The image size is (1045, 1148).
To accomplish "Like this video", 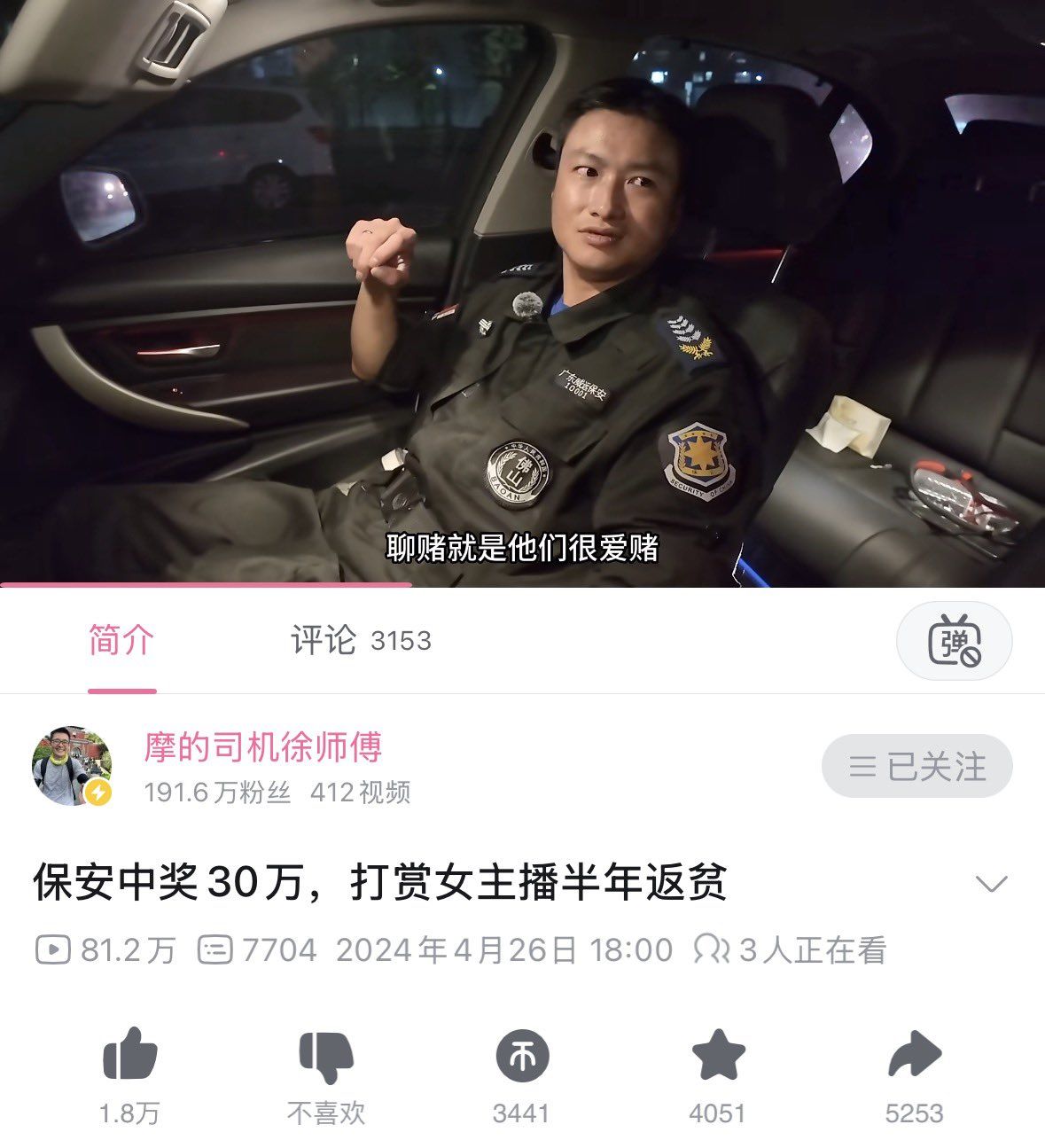I will point(130,1056).
